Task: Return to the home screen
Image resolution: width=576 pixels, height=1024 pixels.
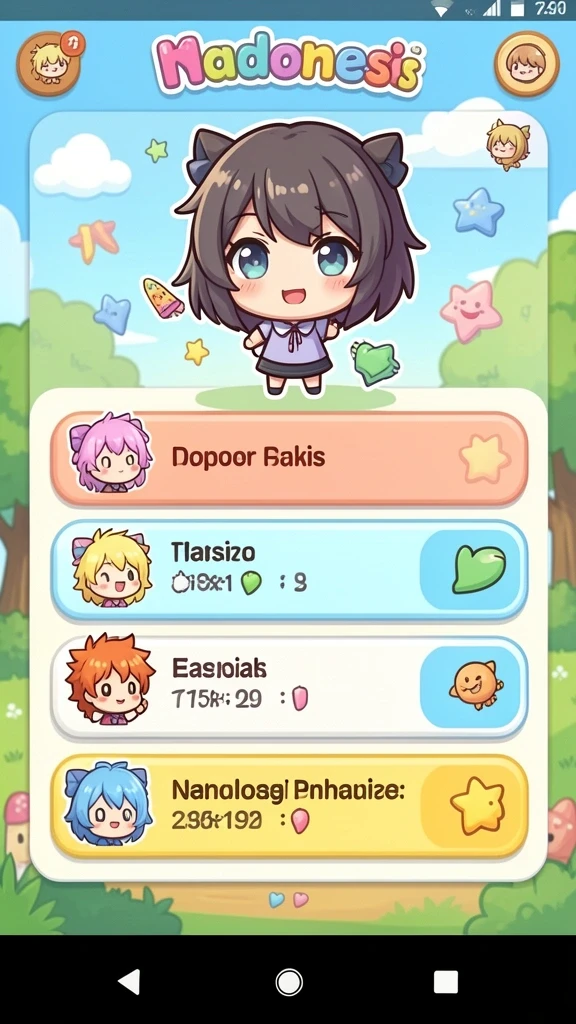Action: [x=289, y=982]
